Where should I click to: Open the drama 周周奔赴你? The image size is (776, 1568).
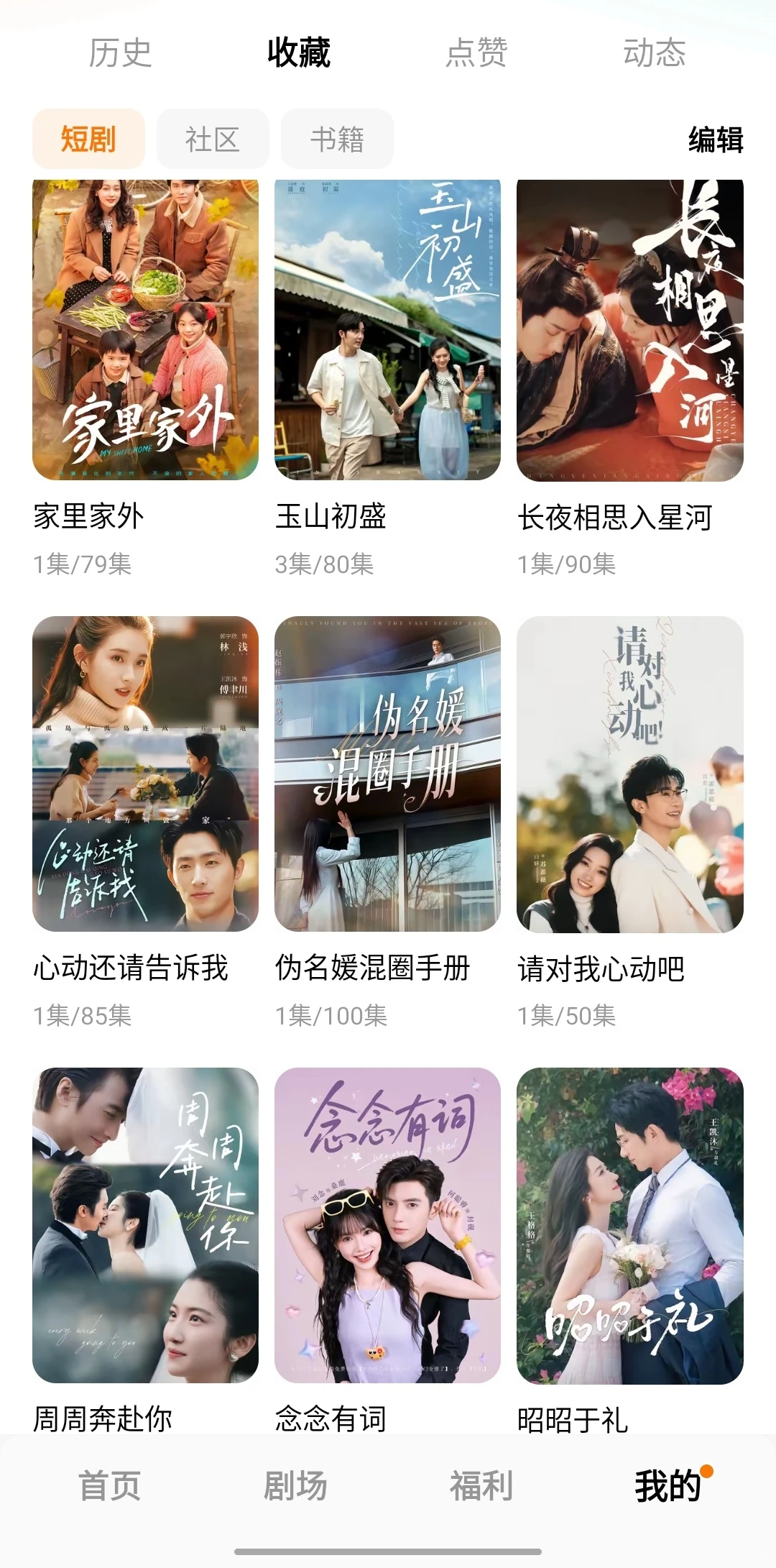tap(145, 1225)
